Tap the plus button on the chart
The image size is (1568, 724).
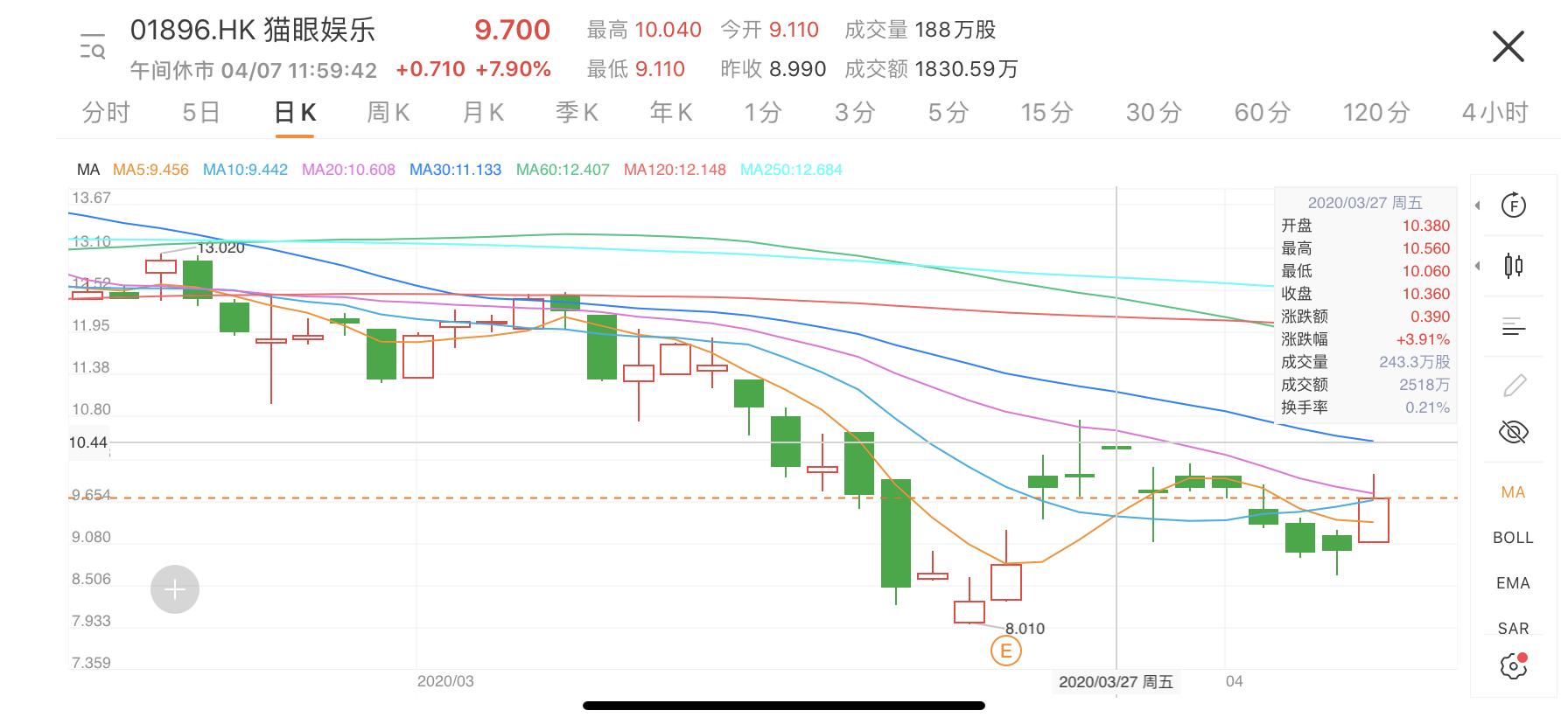(x=175, y=589)
